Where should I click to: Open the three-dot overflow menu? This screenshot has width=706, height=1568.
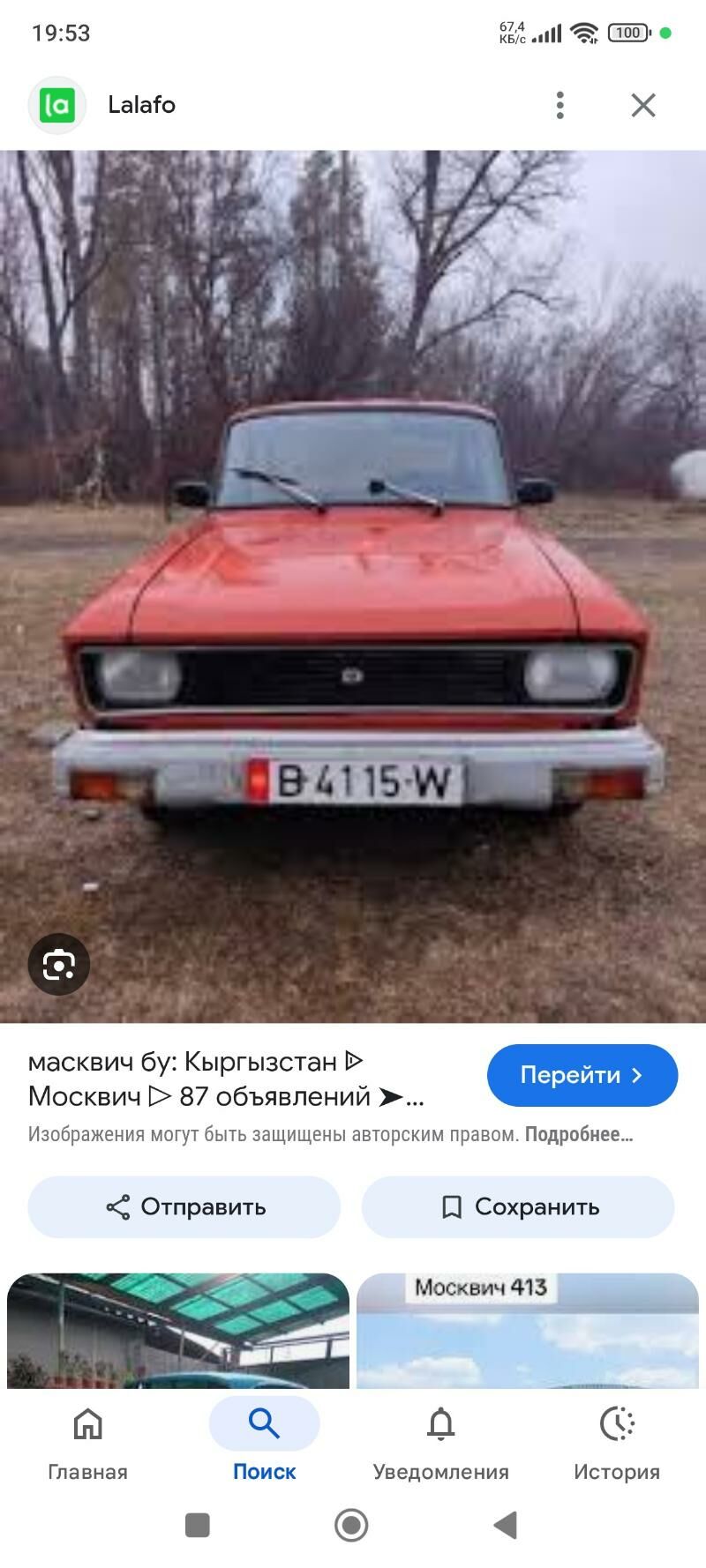(560, 105)
